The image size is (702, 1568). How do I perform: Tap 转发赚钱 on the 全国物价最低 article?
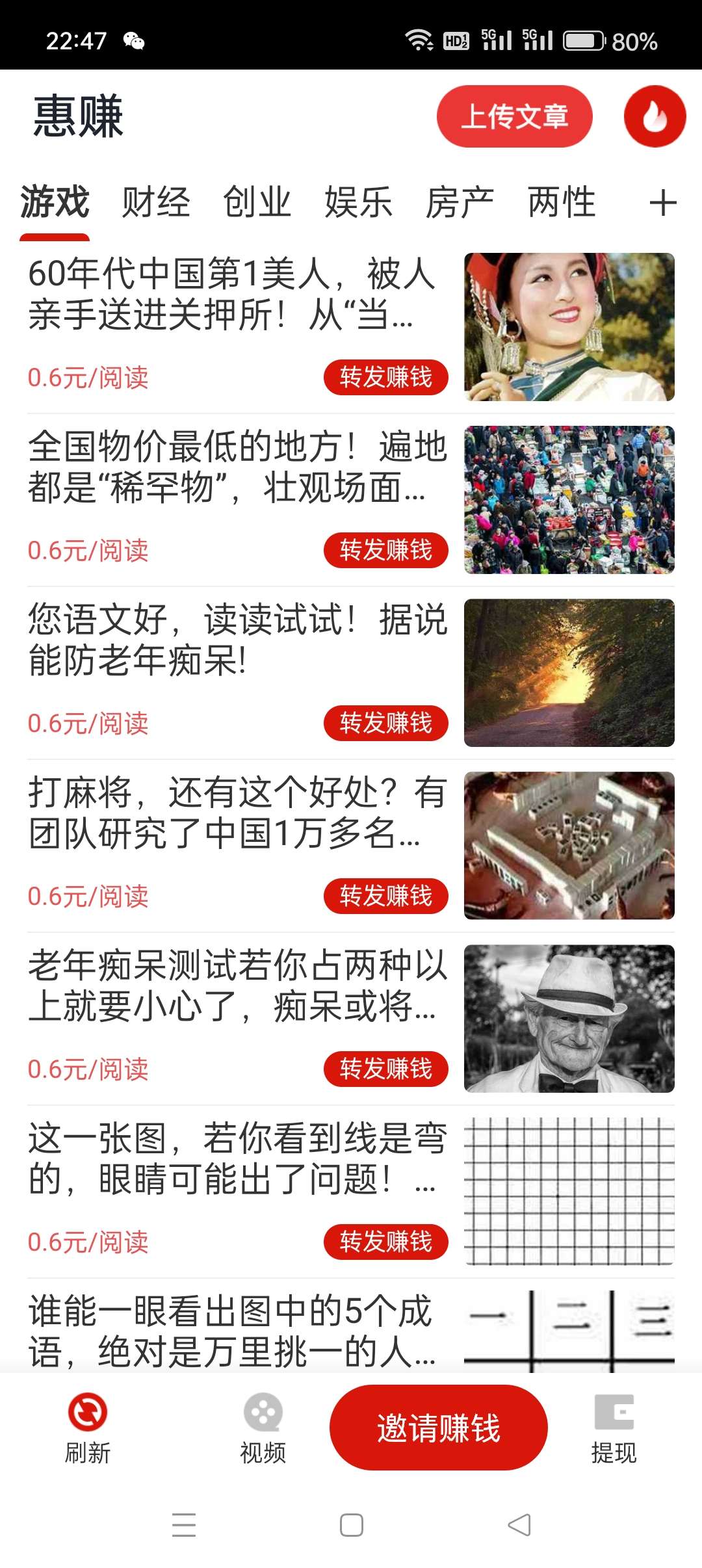(x=386, y=551)
